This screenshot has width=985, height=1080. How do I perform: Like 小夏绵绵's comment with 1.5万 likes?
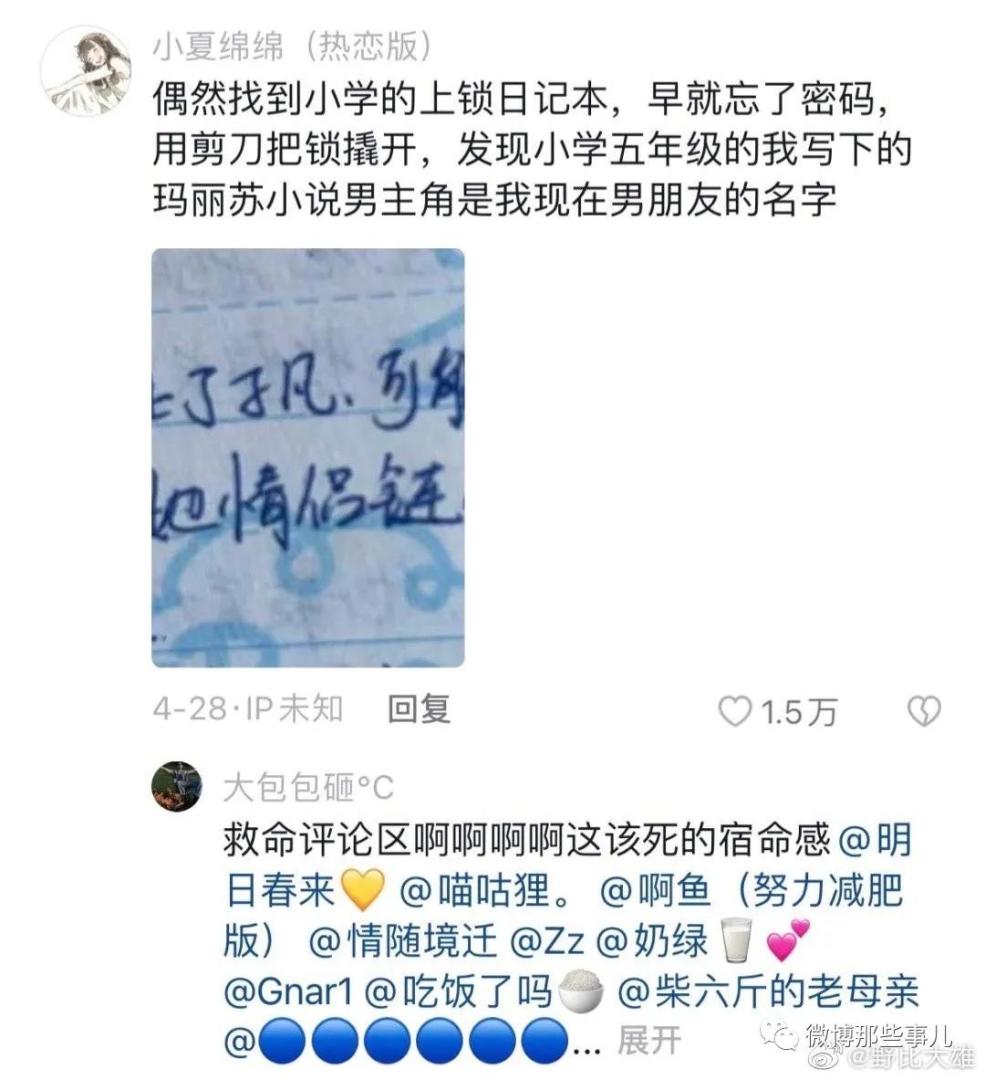click(x=736, y=712)
